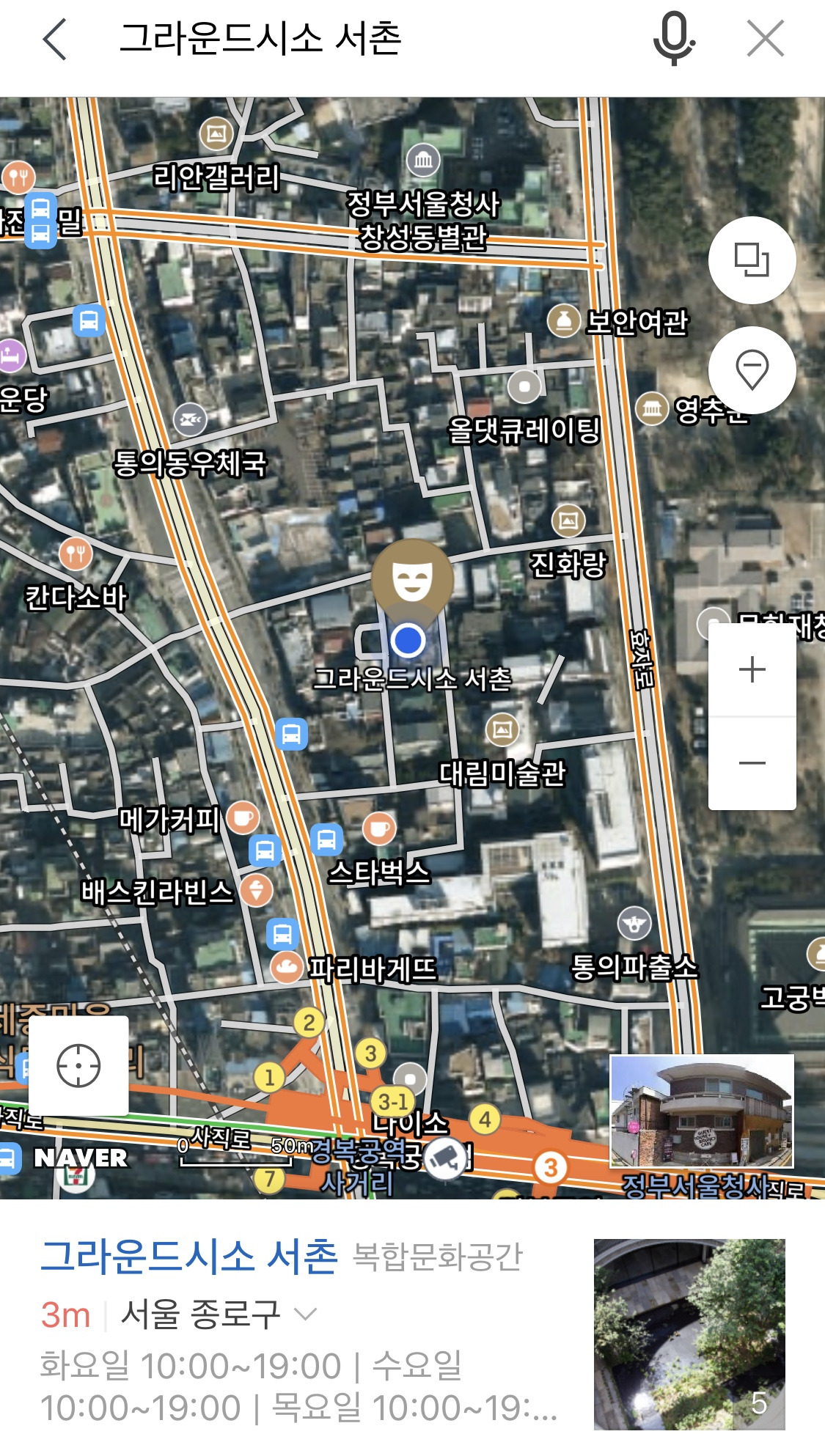This screenshot has height=1456, width=825.
Task: Tap the location pin button
Action: tap(752, 370)
